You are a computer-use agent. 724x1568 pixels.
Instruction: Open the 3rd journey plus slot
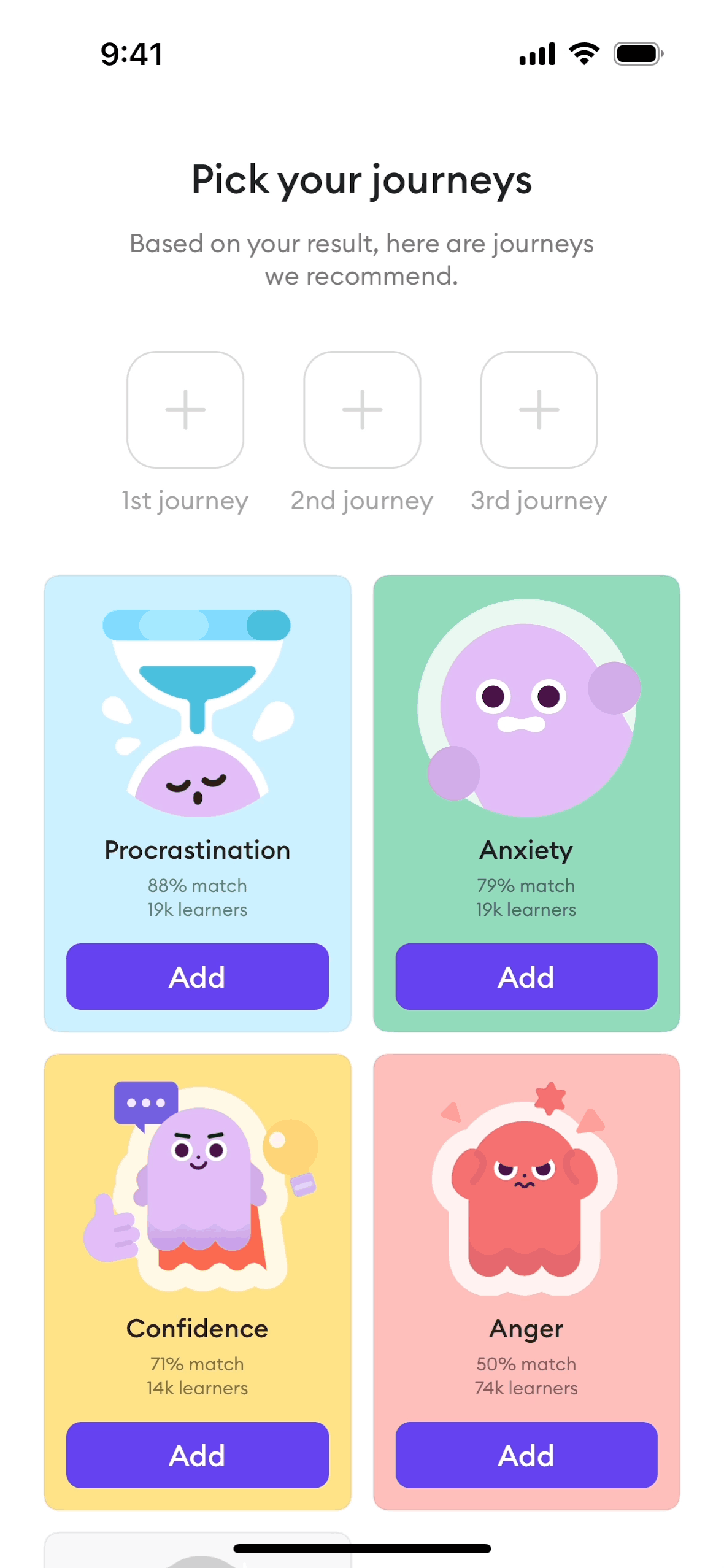(x=539, y=410)
